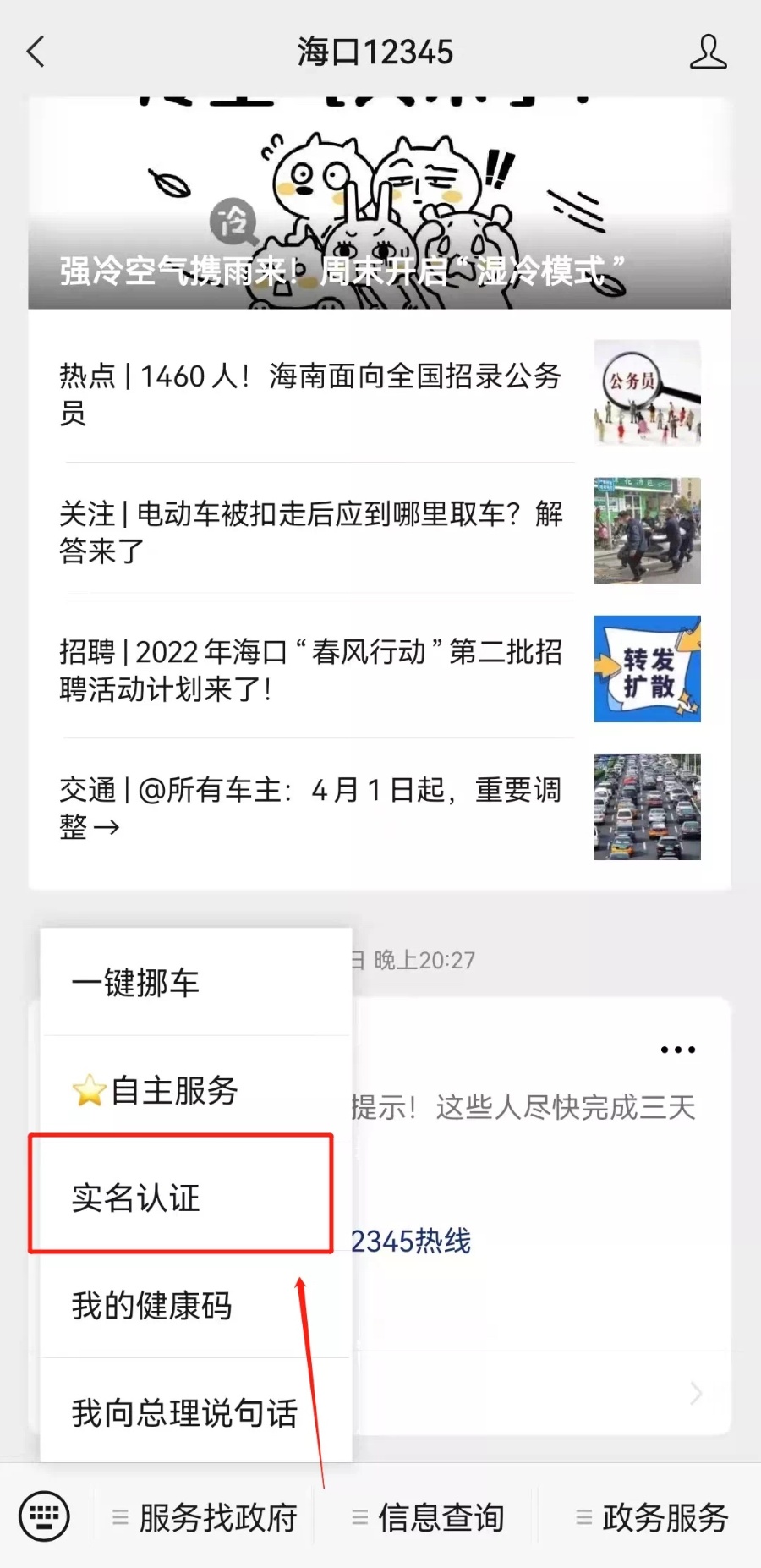
Task: Open 我的健康码 from the menu
Action: tap(194, 1305)
